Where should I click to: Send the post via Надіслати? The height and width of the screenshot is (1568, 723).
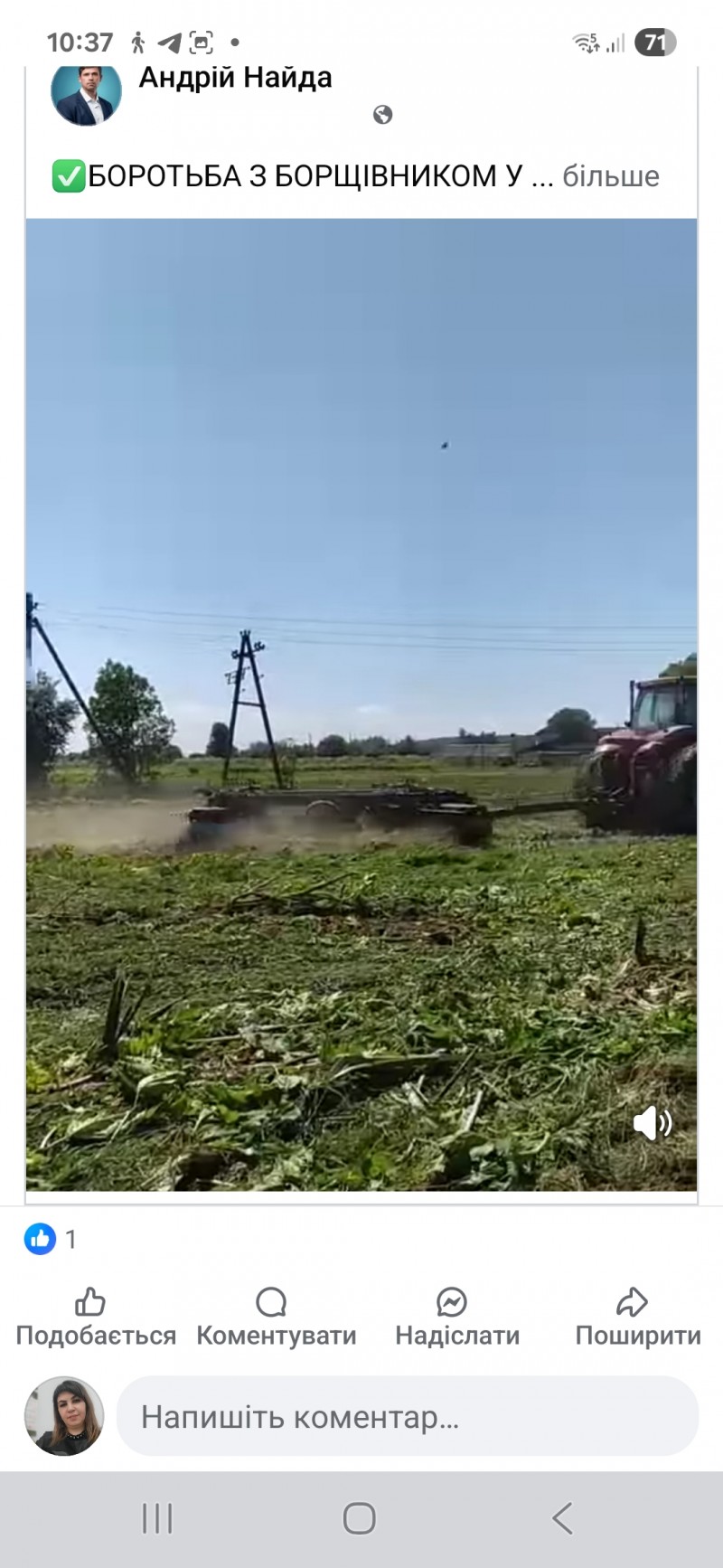pos(456,1318)
